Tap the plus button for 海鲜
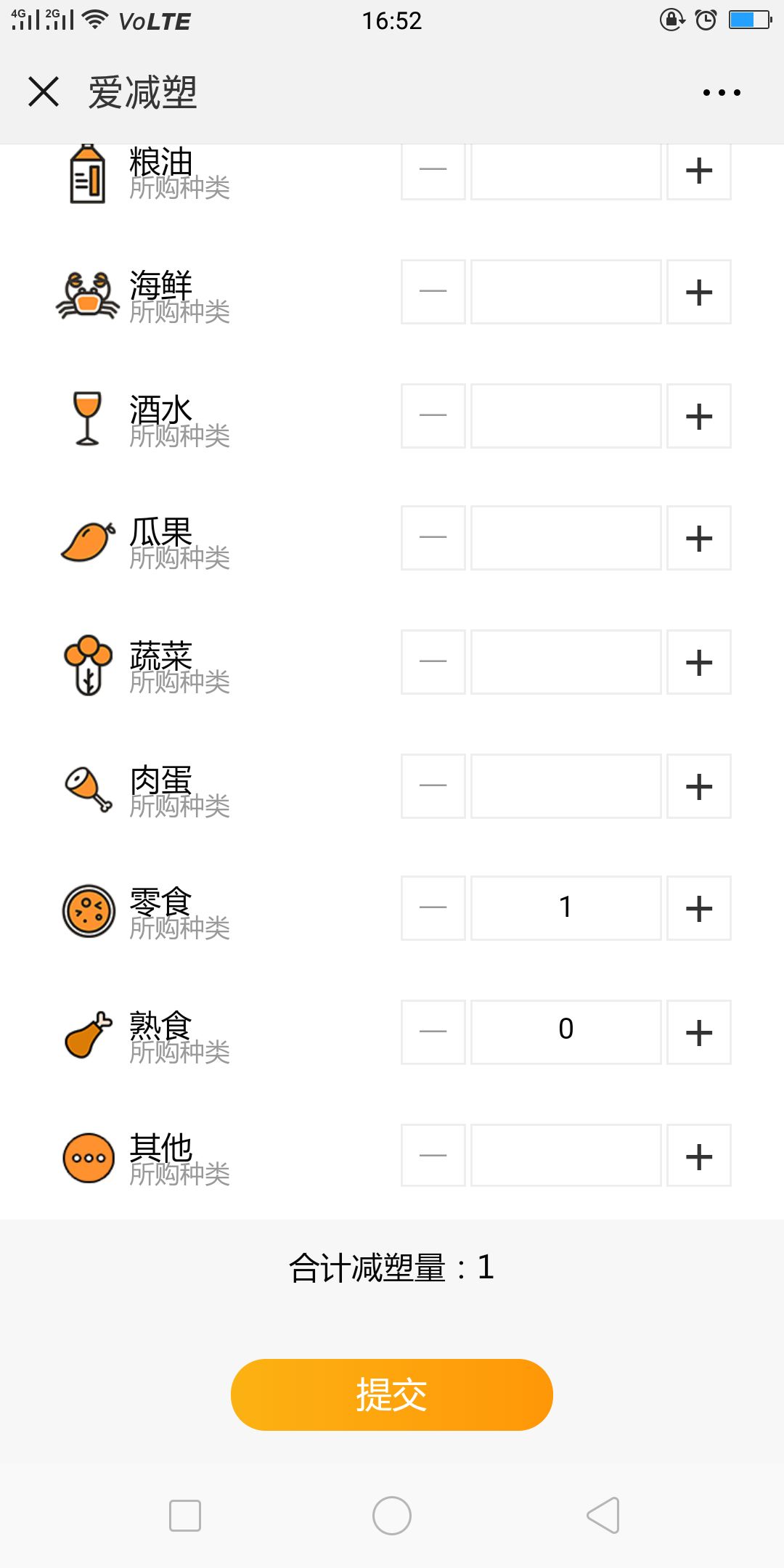784x1568 pixels. tap(699, 292)
